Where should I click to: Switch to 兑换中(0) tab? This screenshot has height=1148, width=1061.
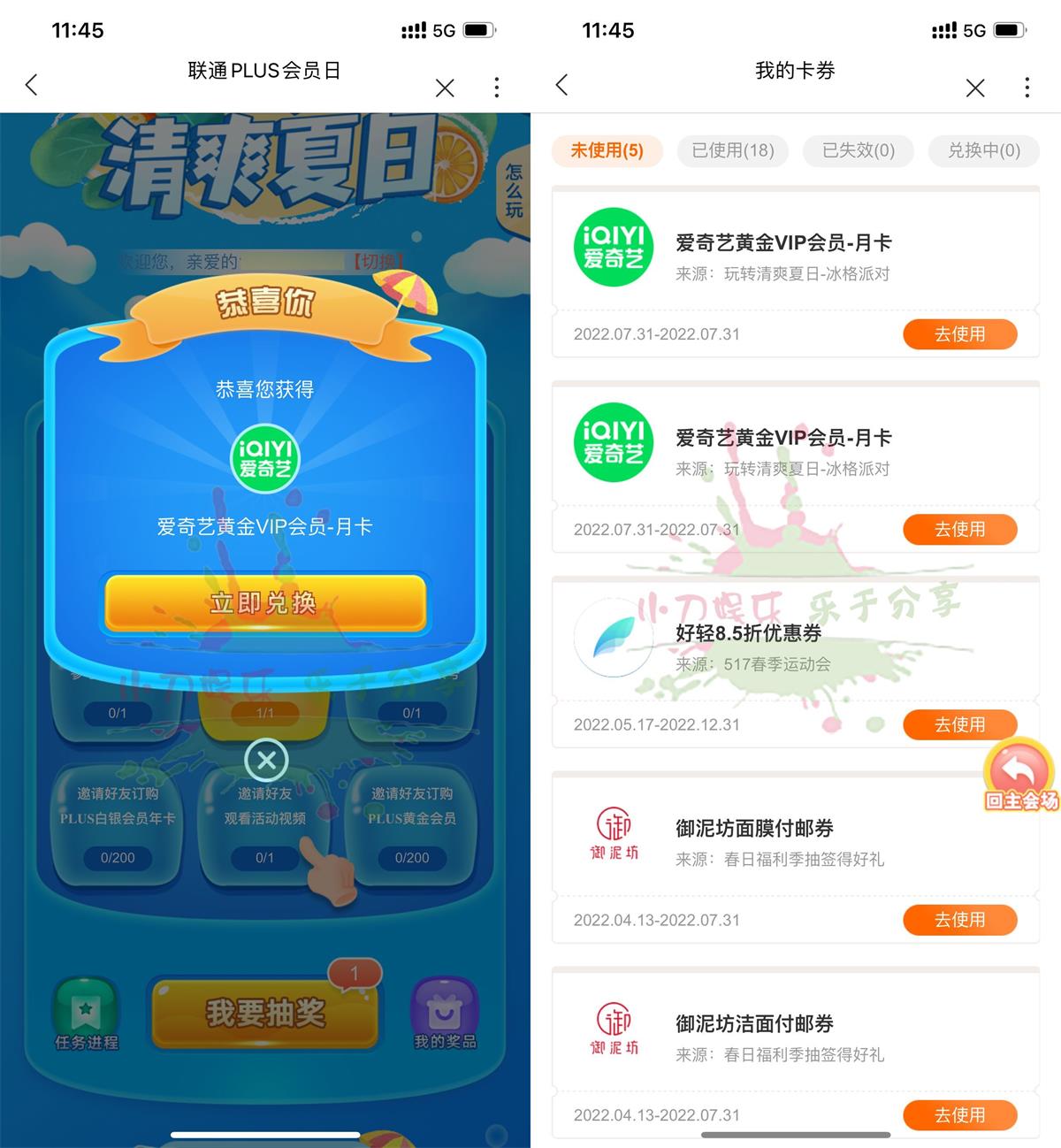(984, 150)
